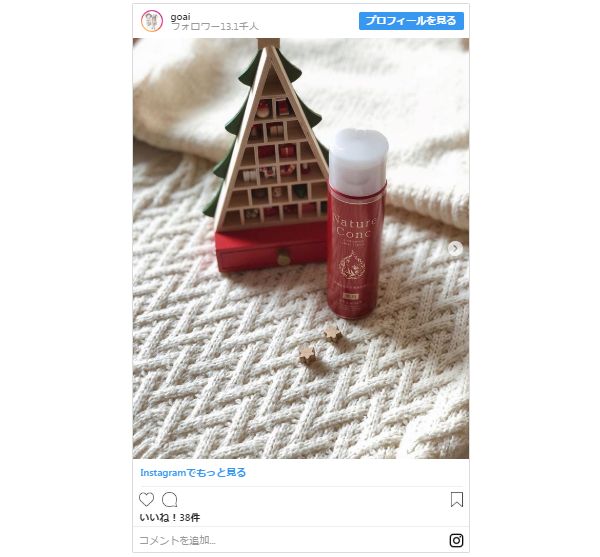Tap the プロフィールを見る button
This screenshot has height=557, width=600.
coord(411,20)
